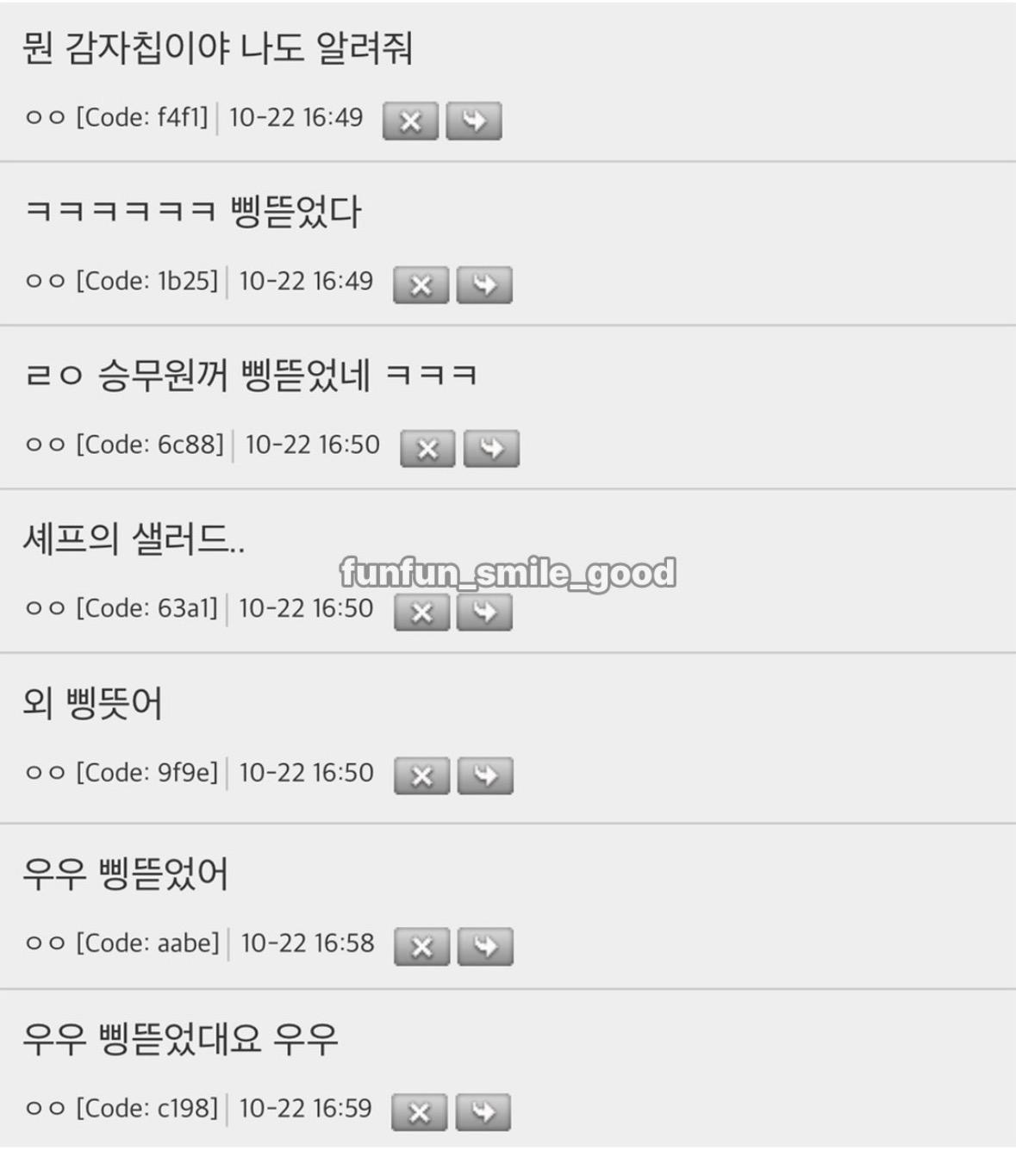The height and width of the screenshot is (1176, 1016).
Task: Hit the reply arrow on Code 9f9e
Action: (x=485, y=776)
